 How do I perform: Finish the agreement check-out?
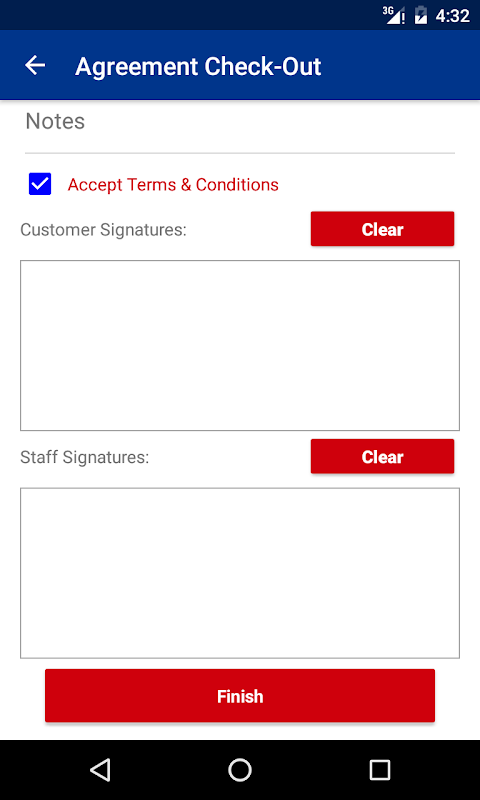(240, 696)
